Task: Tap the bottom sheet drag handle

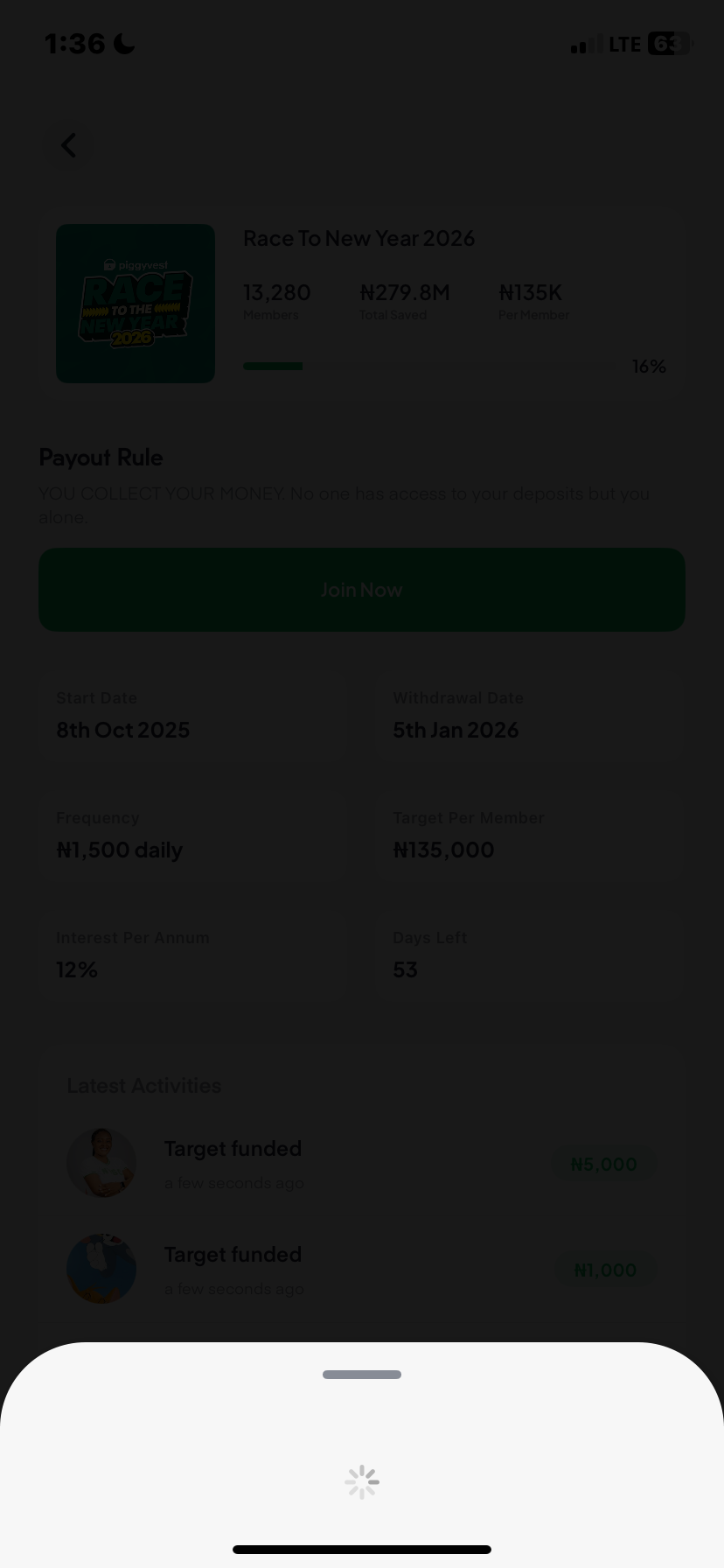Action: (x=362, y=1374)
